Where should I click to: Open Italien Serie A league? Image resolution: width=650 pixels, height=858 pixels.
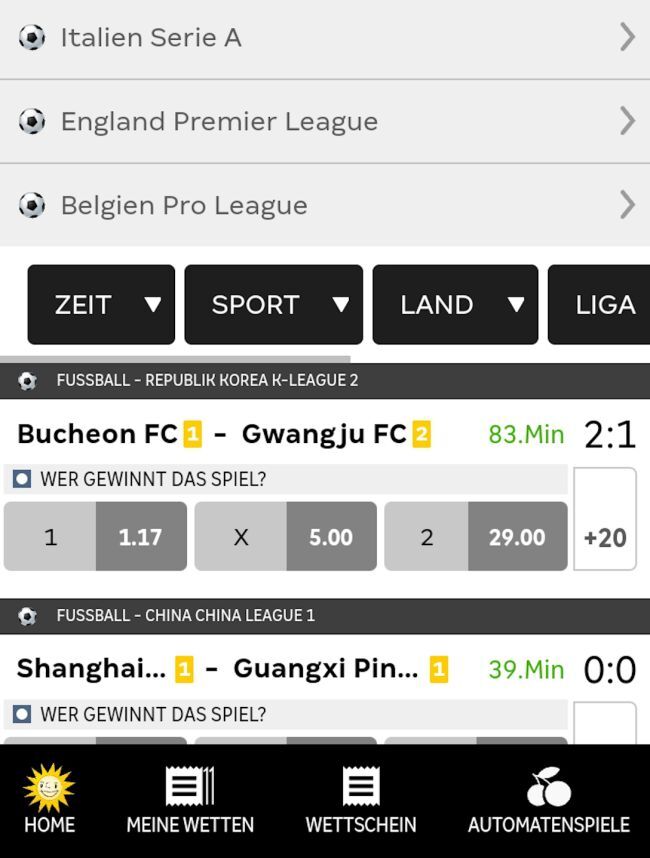(x=325, y=38)
